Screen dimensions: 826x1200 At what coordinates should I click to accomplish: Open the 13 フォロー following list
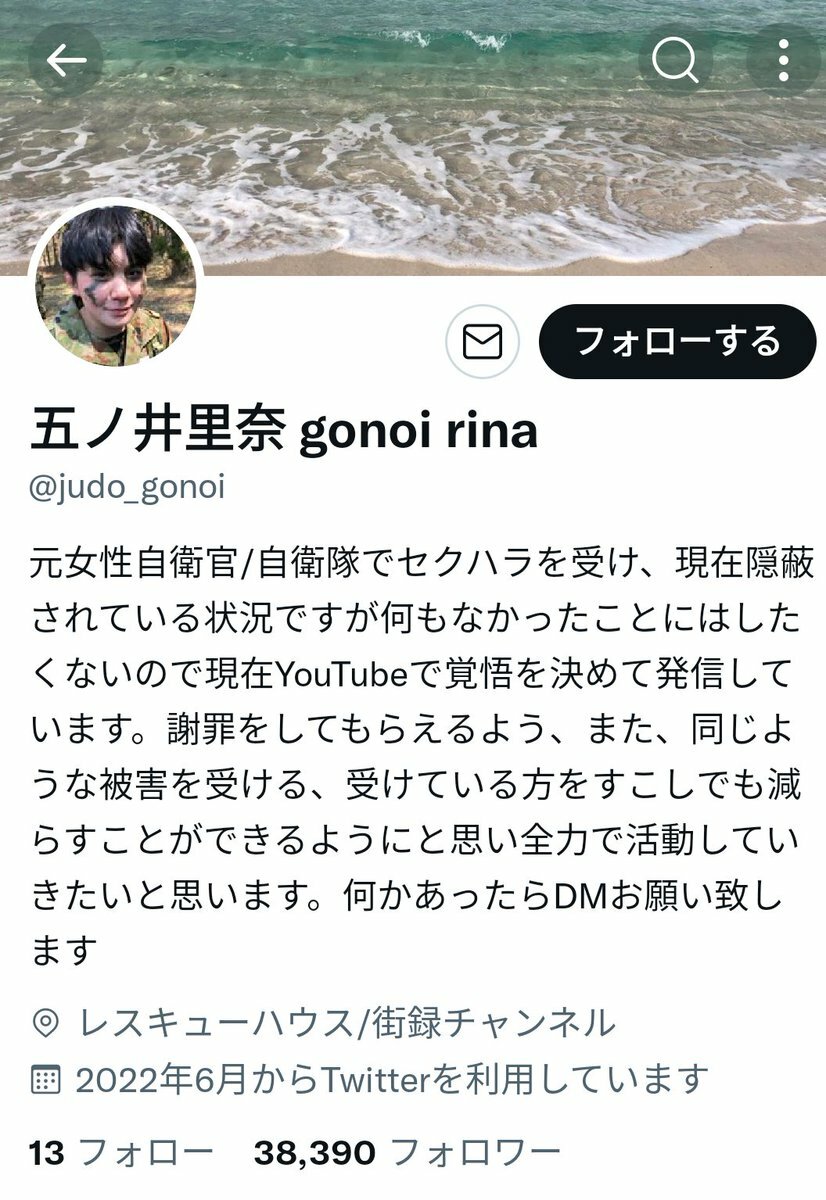click(x=121, y=1153)
